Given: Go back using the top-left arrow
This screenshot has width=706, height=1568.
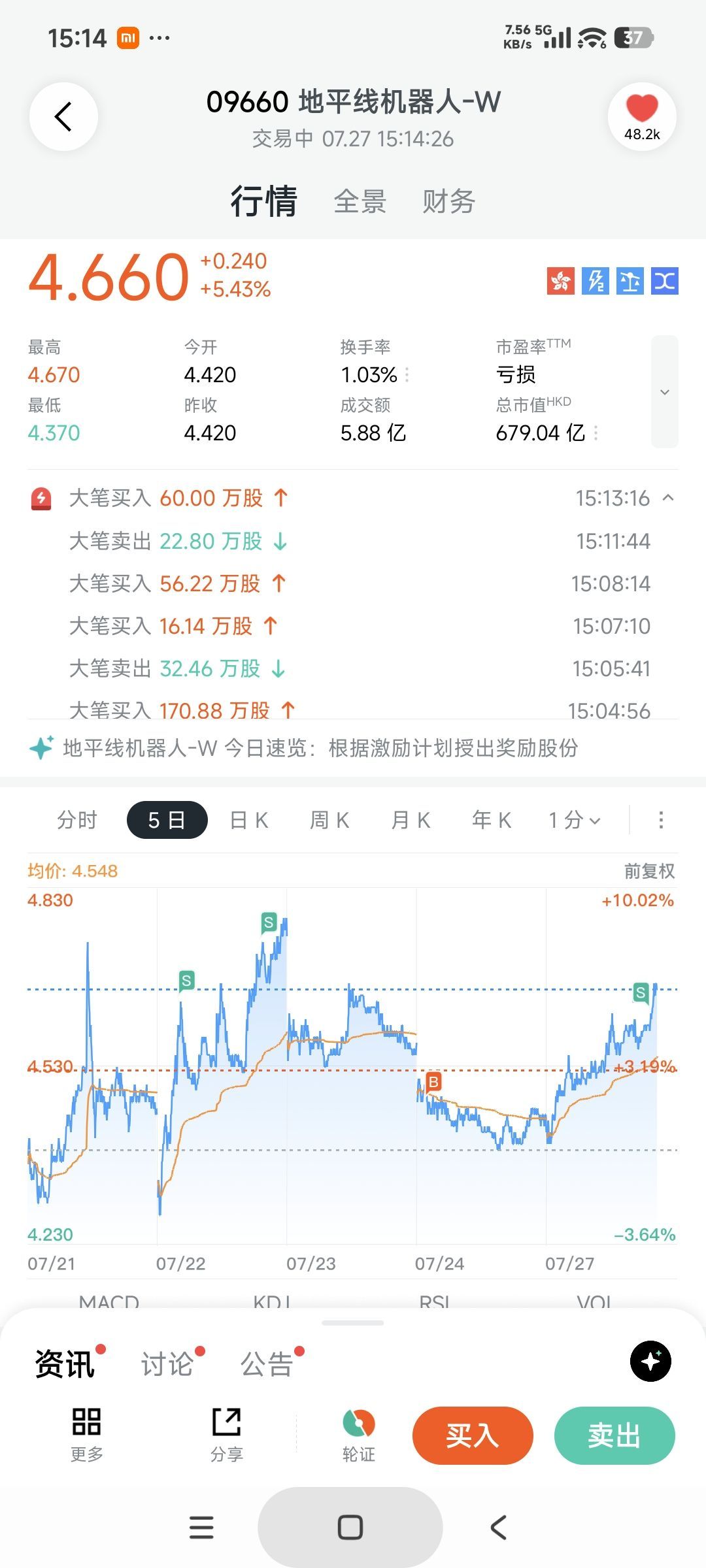Looking at the screenshot, I should tap(63, 117).
